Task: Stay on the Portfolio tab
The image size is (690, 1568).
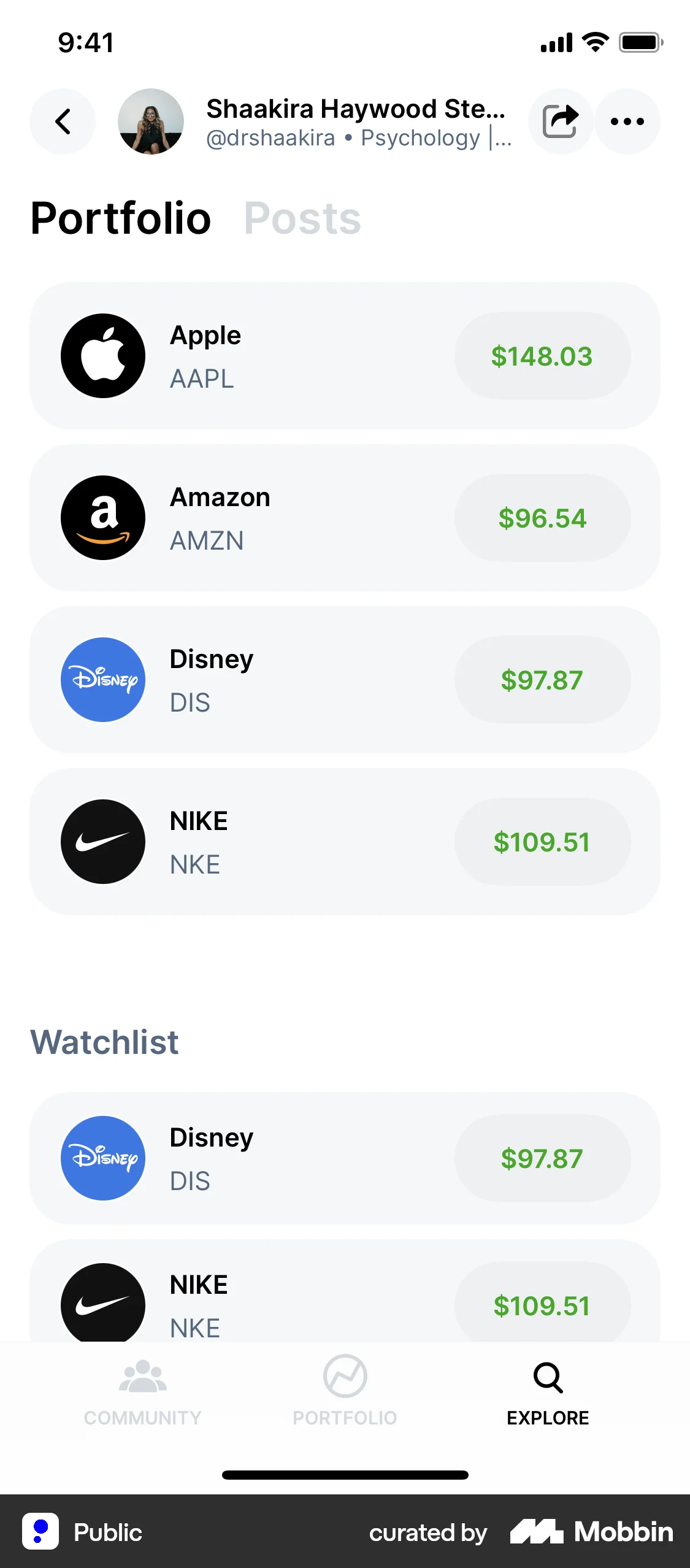Action: click(x=121, y=218)
